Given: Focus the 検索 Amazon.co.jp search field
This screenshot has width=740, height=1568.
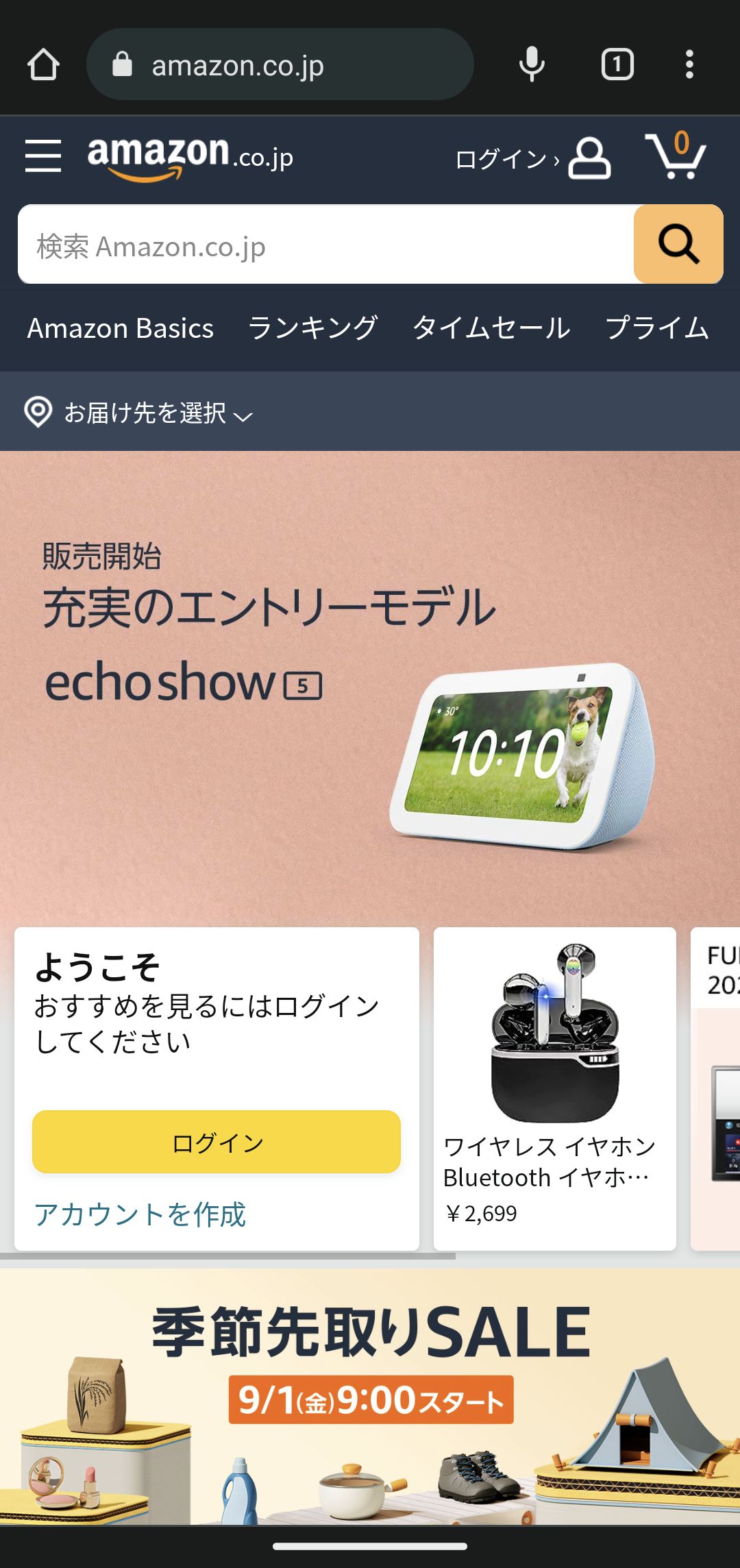Looking at the screenshot, I should [325, 245].
